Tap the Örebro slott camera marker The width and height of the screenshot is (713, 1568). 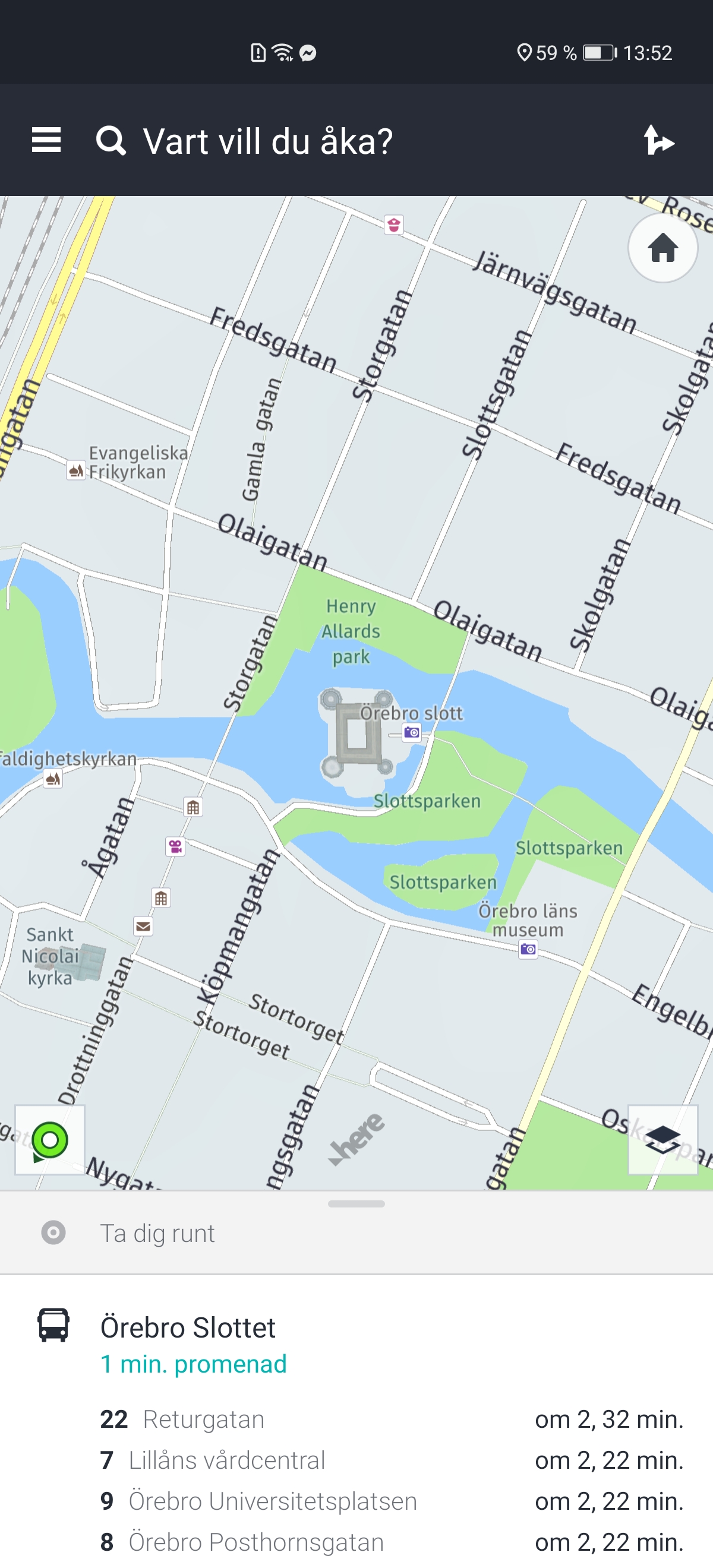[x=412, y=732]
